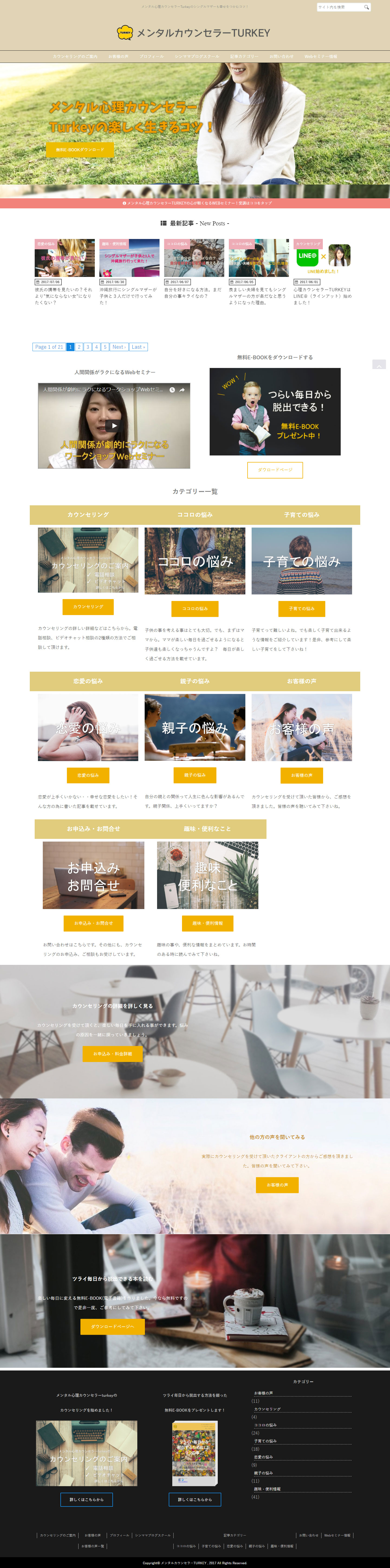Viewport: 390px width, 1568px height.
Task: Open the 親子の悩み category button
Action: coord(195,775)
